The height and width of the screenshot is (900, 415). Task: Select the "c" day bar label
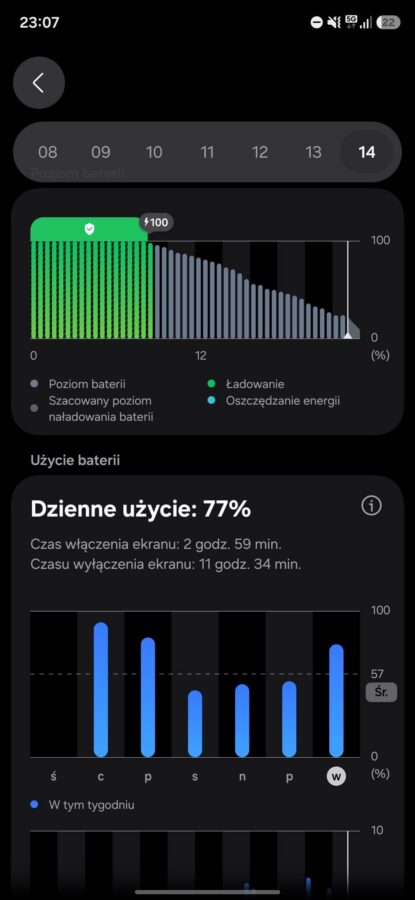click(100, 777)
